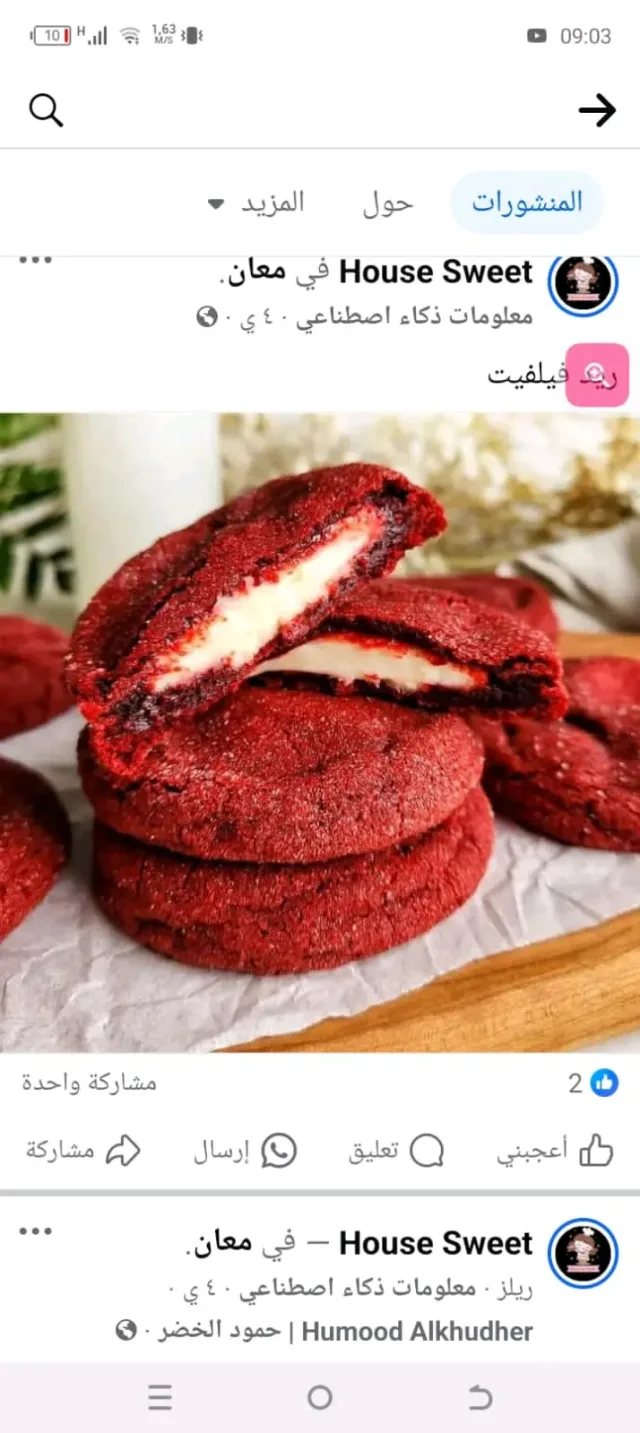Expand the المزيد dropdown
The image size is (640, 1433).
(256, 203)
